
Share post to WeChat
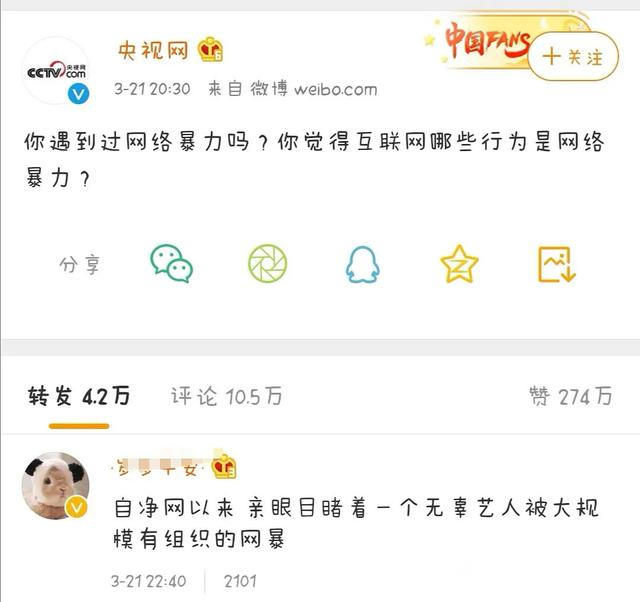pos(171,263)
